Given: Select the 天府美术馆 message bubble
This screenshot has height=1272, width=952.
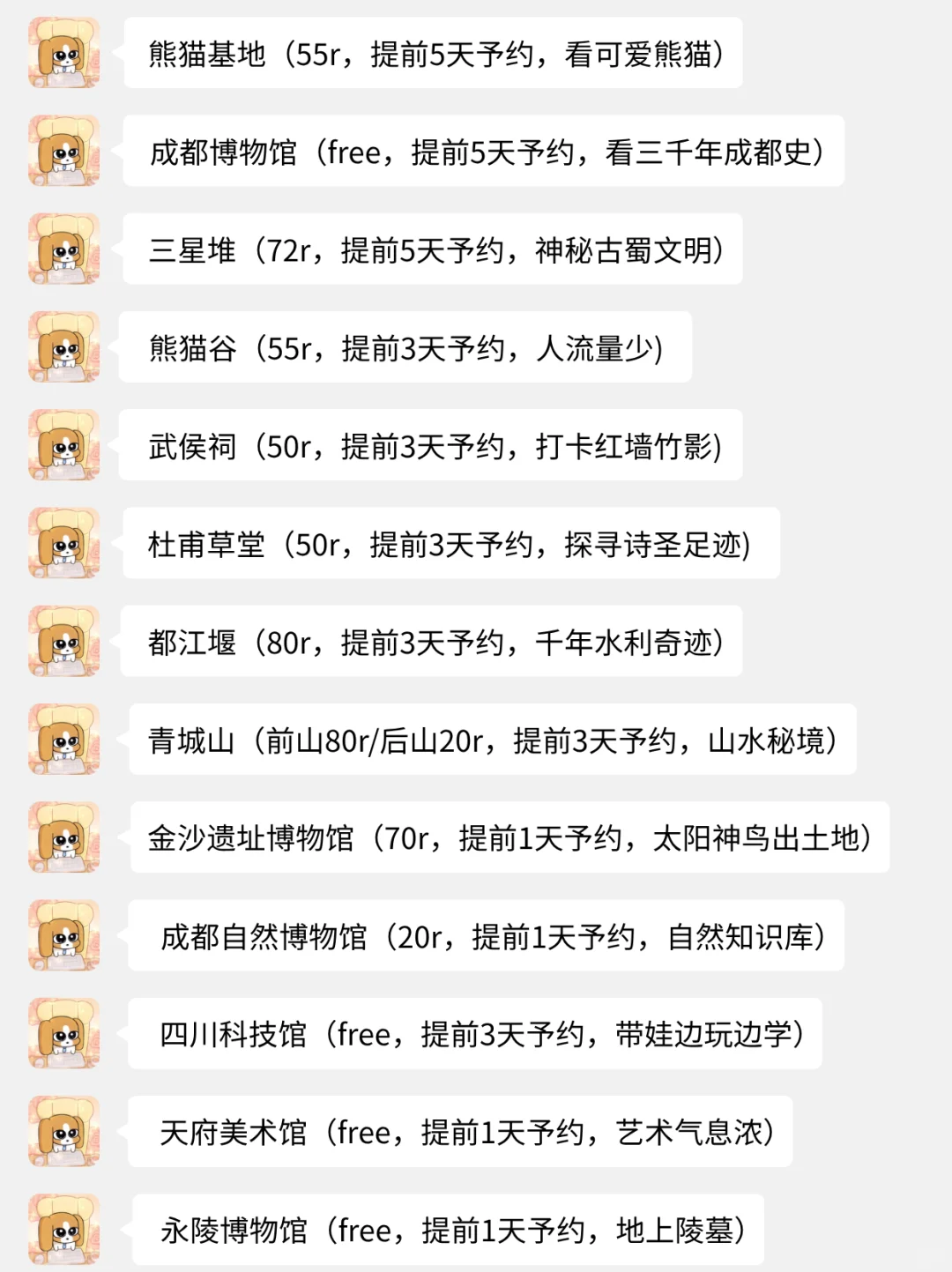Looking at the screenshot, I should (458, 1133).
